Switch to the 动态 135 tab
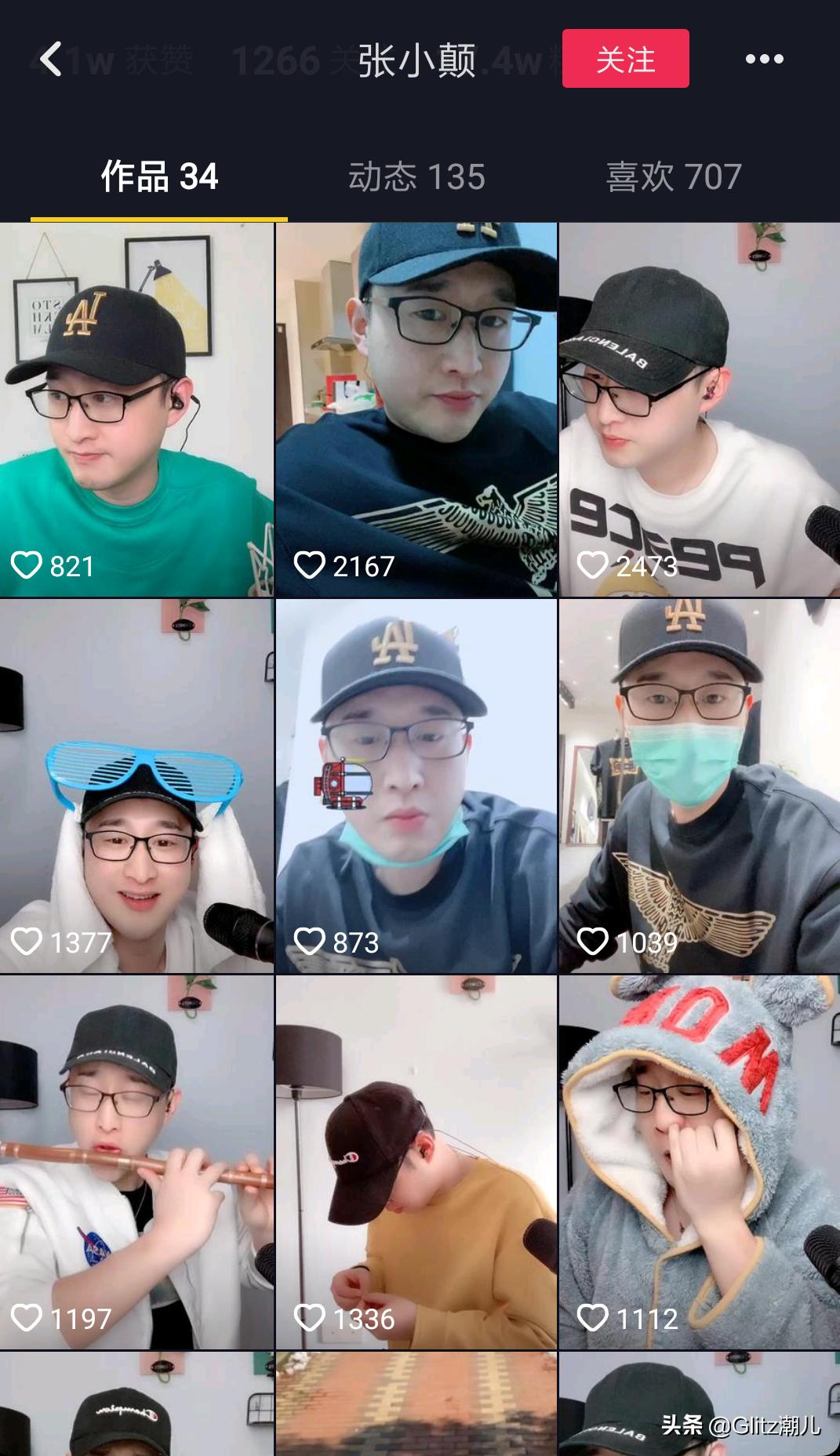 pos(416,176)
